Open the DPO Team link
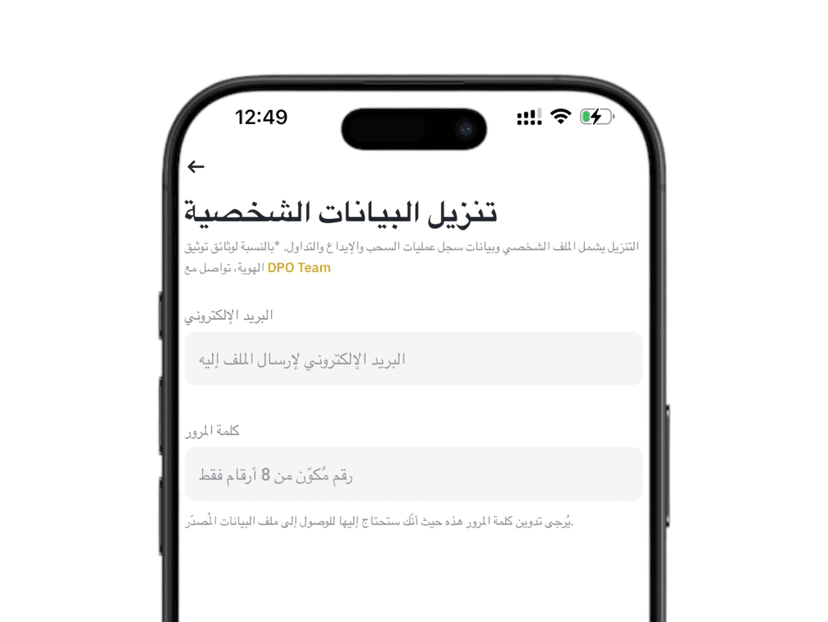Screen dimensions: 828x622 (299, 268)
